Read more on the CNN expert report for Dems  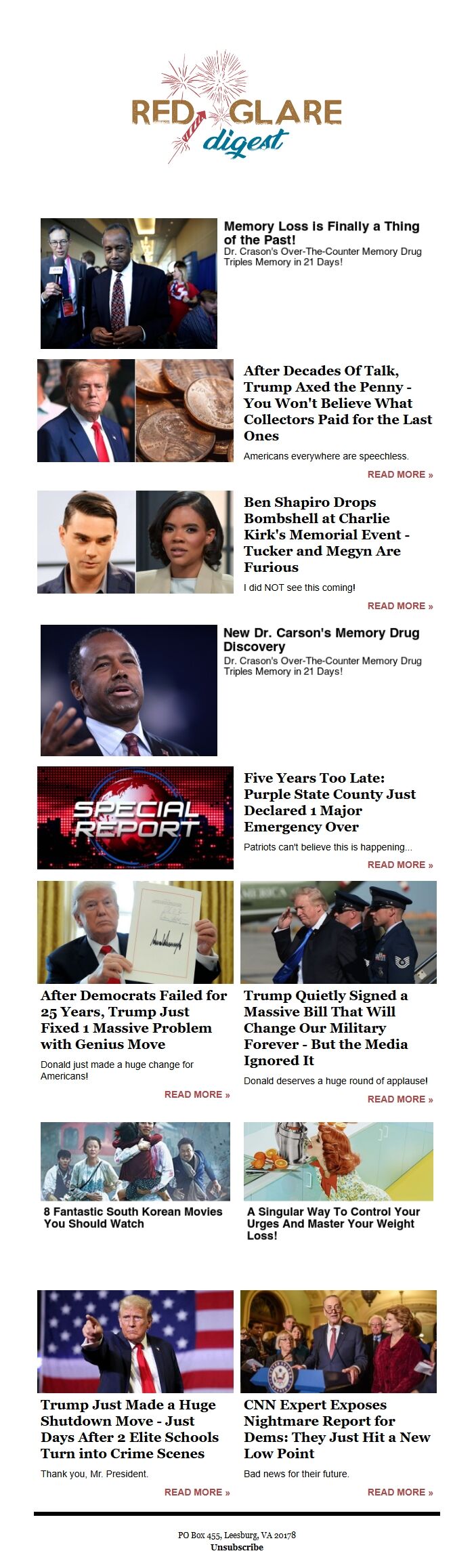(x=400, y=1492)
